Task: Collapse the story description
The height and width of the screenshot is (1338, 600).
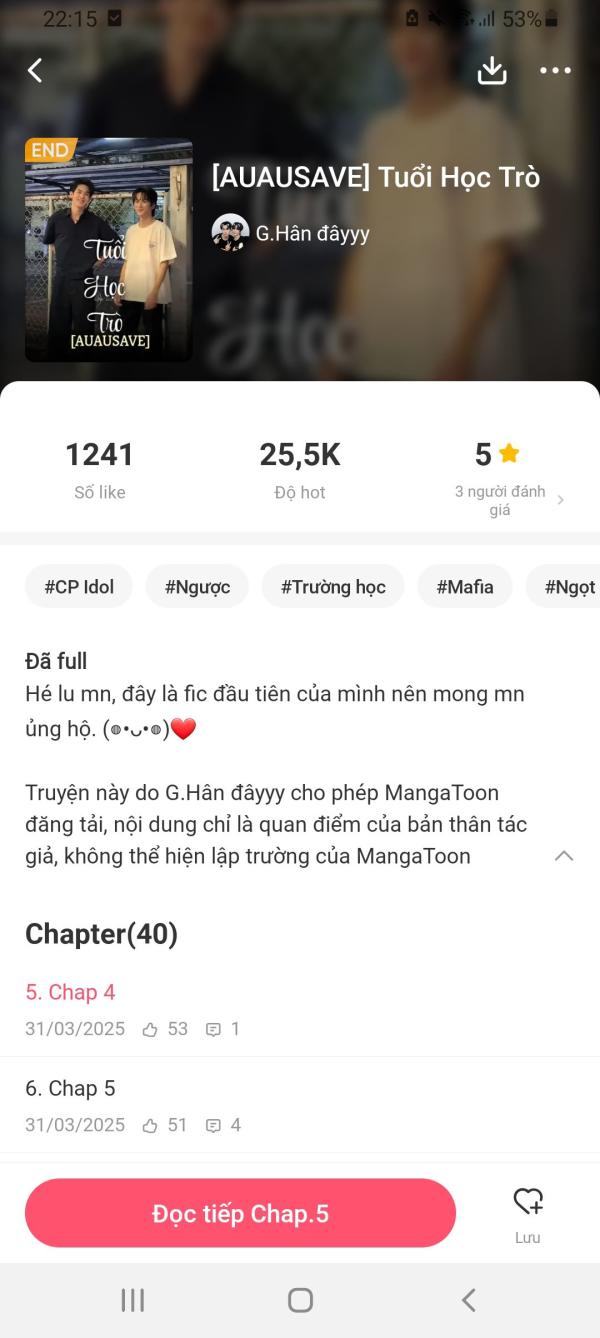Action: 564,856
